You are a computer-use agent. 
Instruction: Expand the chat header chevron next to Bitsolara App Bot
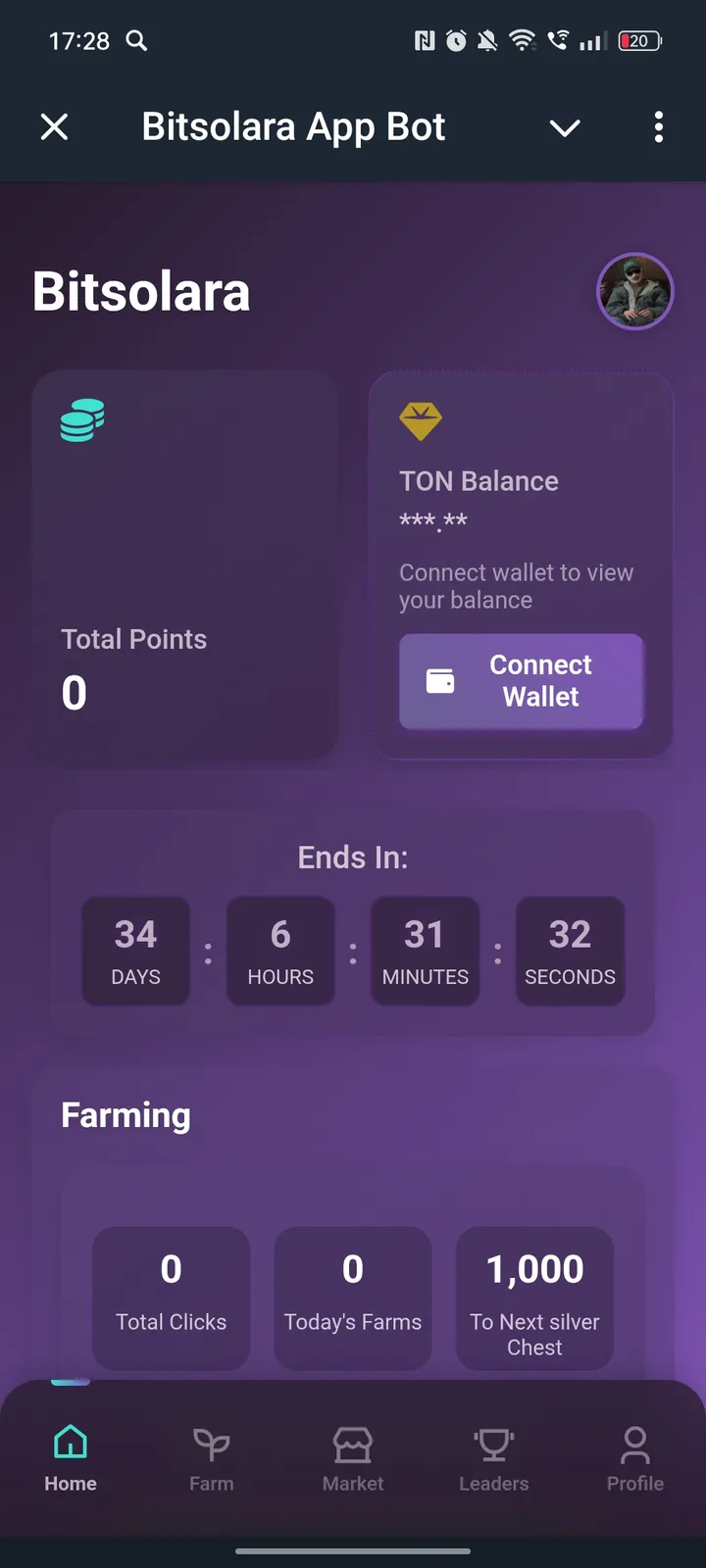pyautogui.click(x=565, y=127)
